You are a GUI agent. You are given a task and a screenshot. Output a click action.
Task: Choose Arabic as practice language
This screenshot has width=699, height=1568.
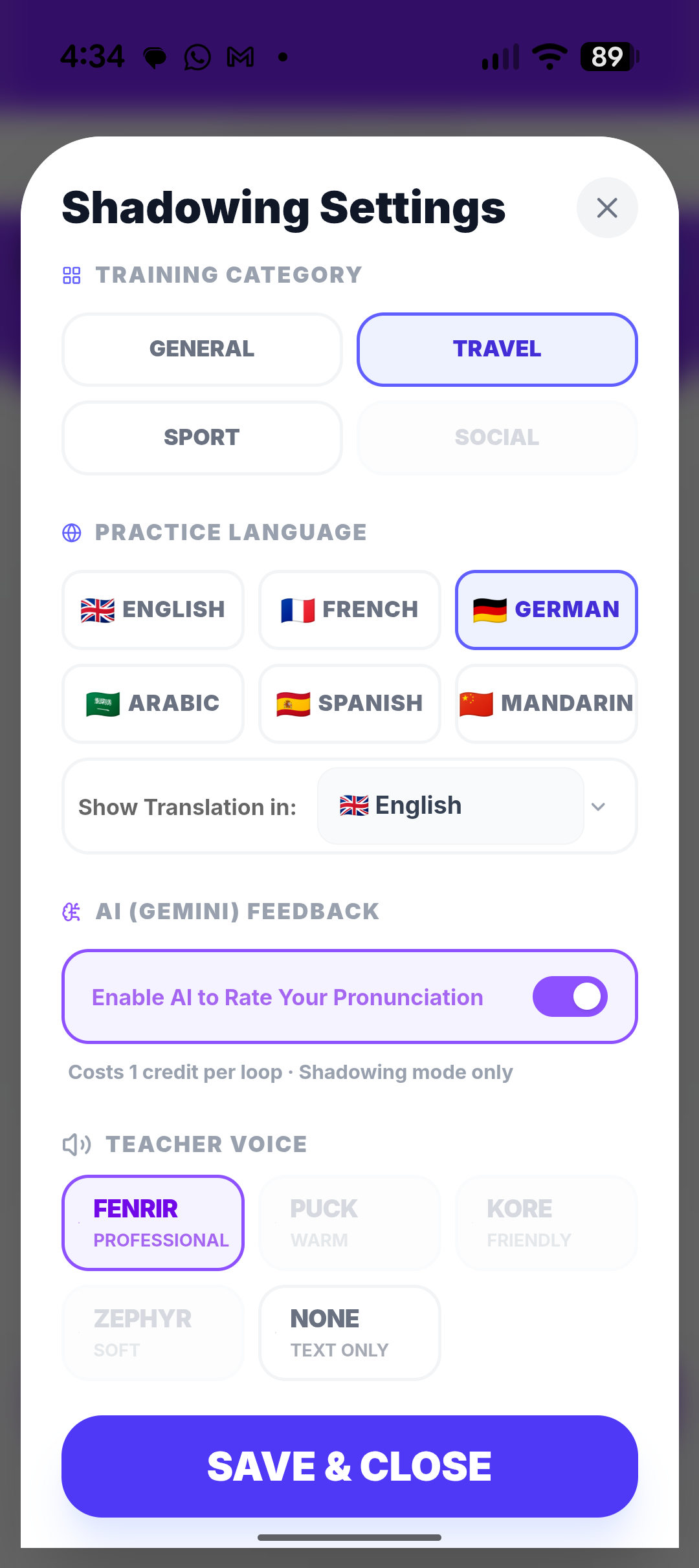(153, 704)
